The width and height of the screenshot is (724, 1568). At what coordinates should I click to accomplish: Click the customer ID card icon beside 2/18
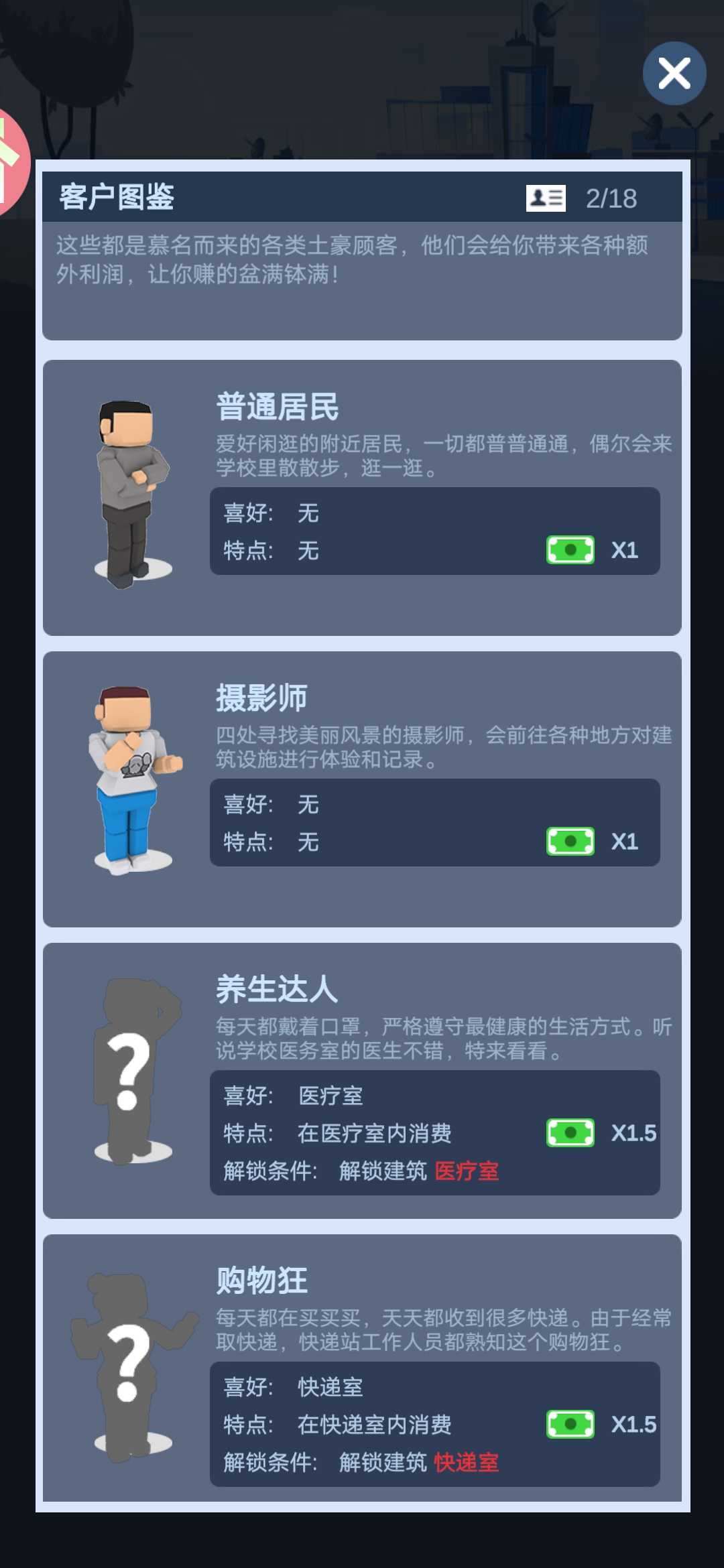[x=545, y=197]
